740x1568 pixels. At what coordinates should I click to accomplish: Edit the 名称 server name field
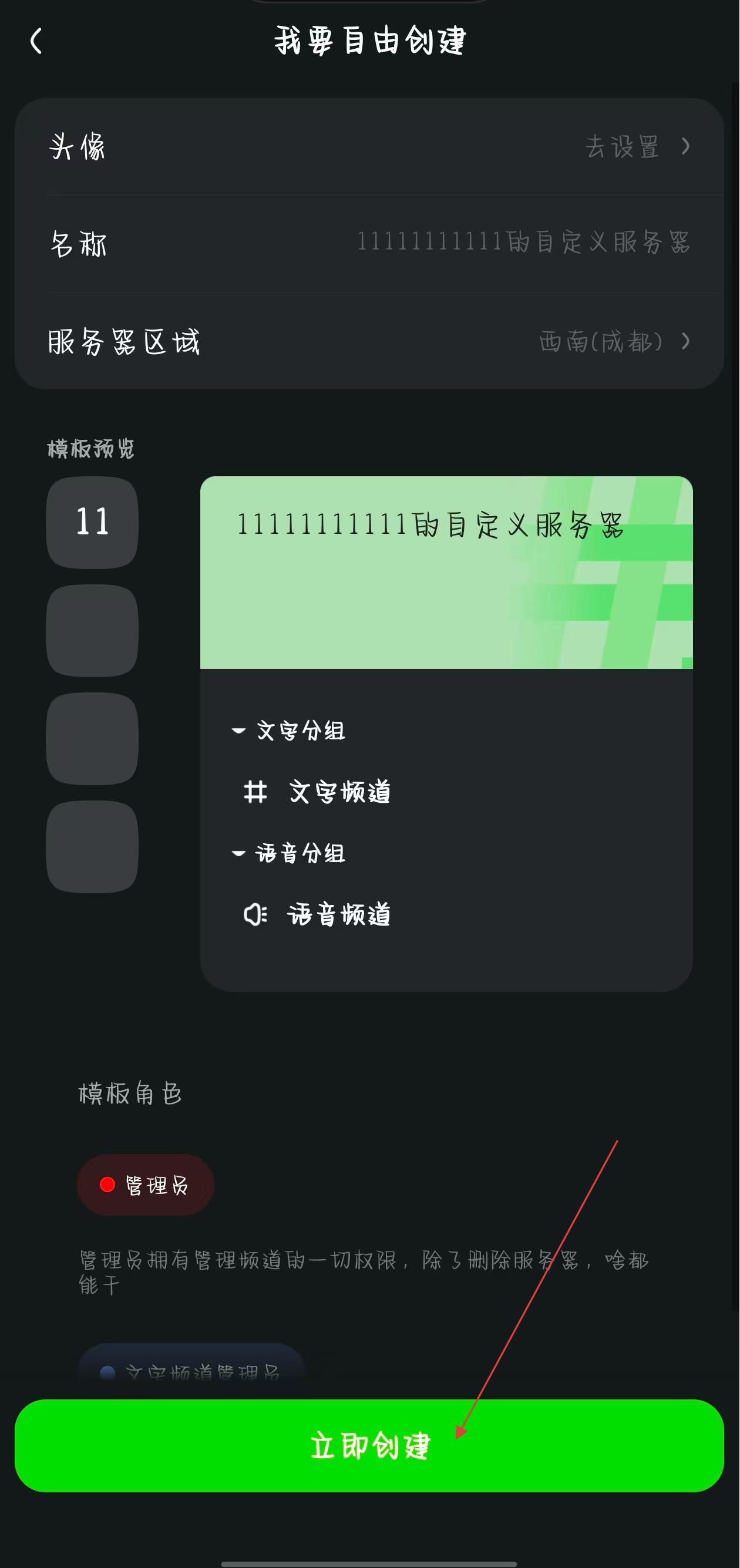point(522,243)
